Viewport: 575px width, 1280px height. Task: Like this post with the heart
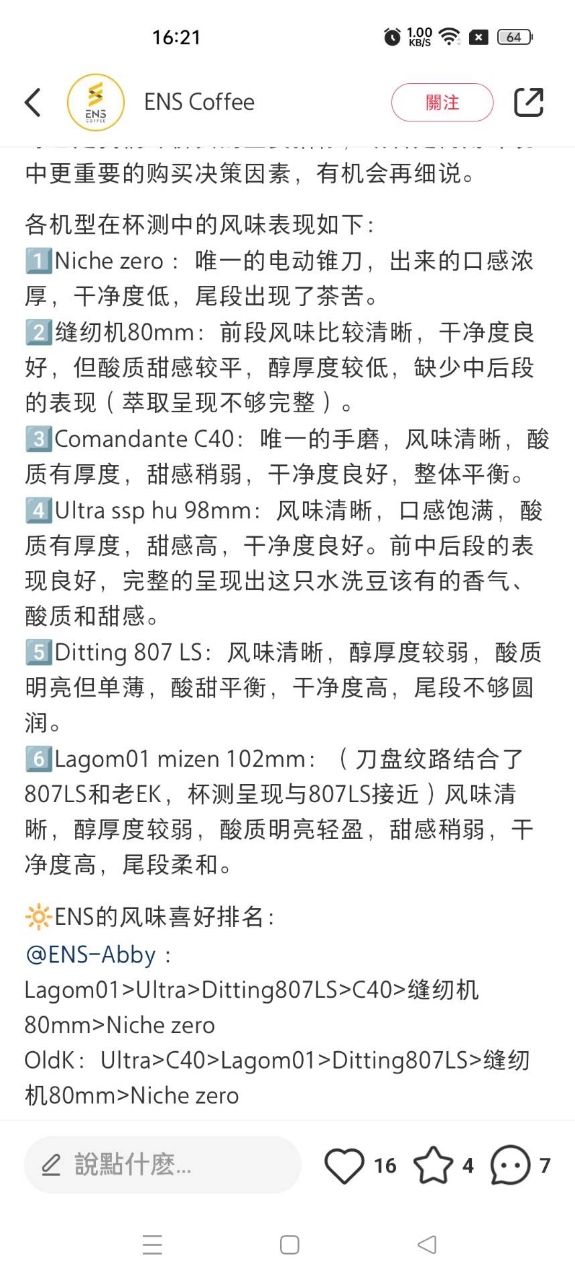pos(345,1165)
